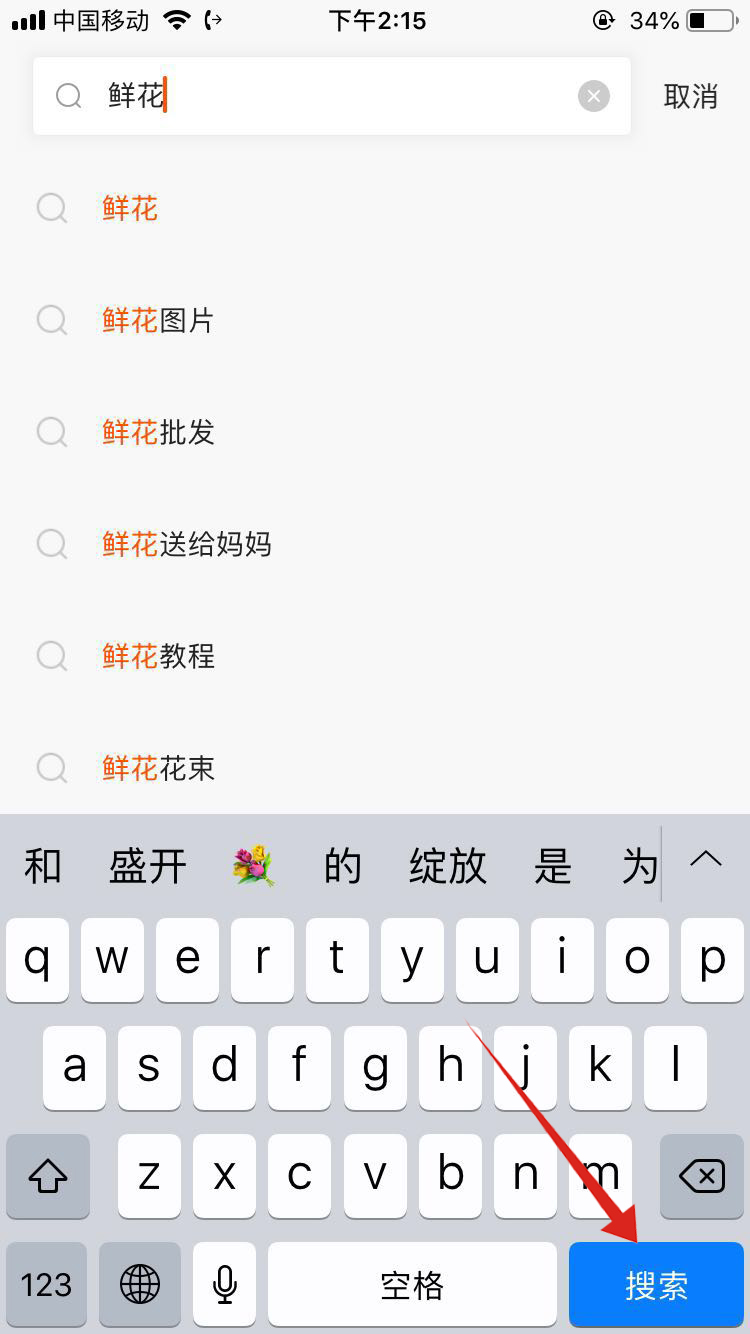Viewport: 750px width, 1334px height.
Task: Tap the 空格 space key
Action: point(412,1285)
